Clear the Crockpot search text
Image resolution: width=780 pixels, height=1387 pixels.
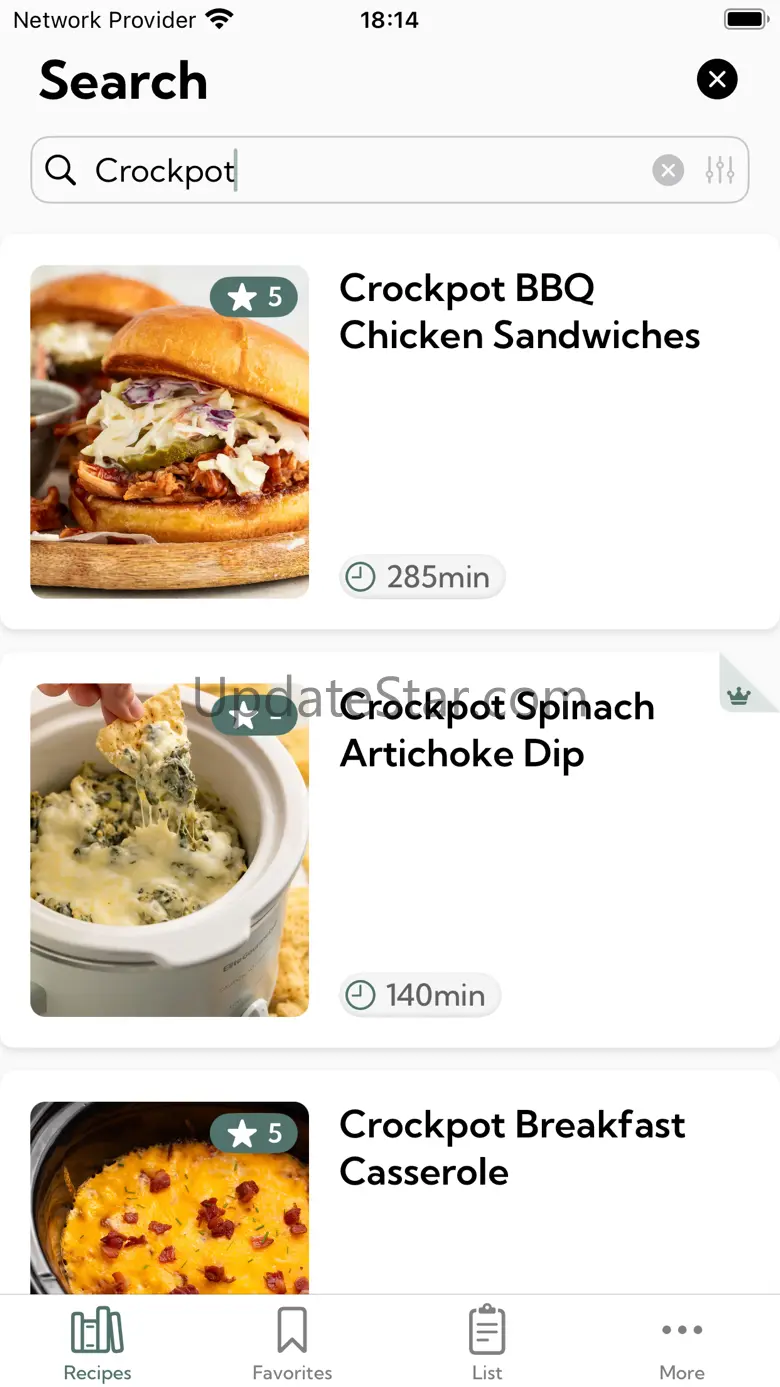(668, 171)
